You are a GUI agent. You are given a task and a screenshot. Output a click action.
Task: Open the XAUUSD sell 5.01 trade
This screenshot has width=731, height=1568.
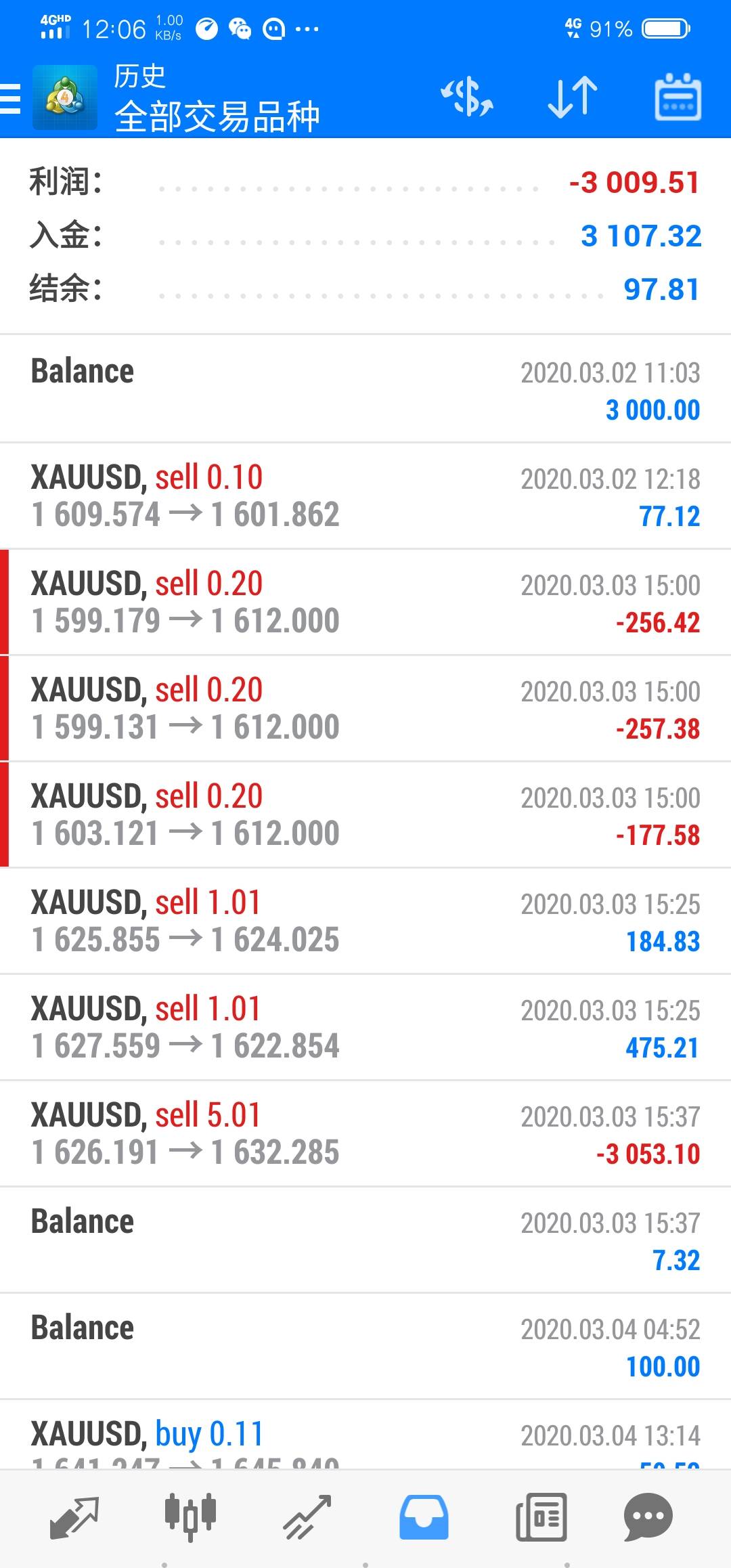coord(365,1134)
